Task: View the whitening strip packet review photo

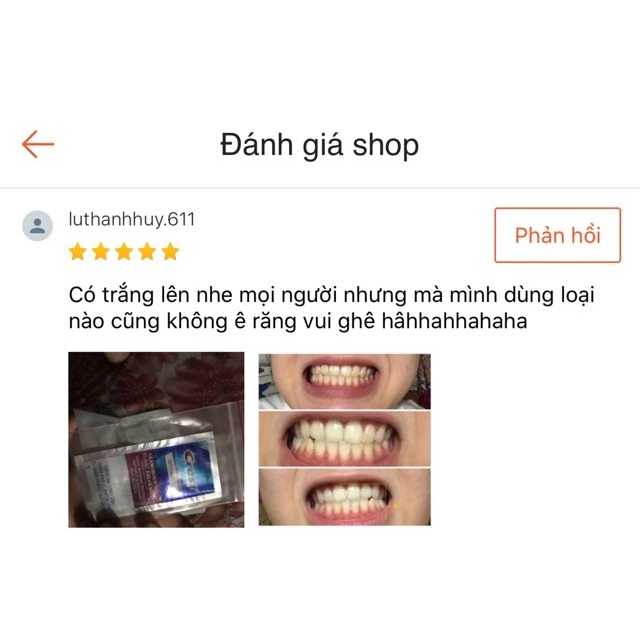Action: [x=156, y=440]
